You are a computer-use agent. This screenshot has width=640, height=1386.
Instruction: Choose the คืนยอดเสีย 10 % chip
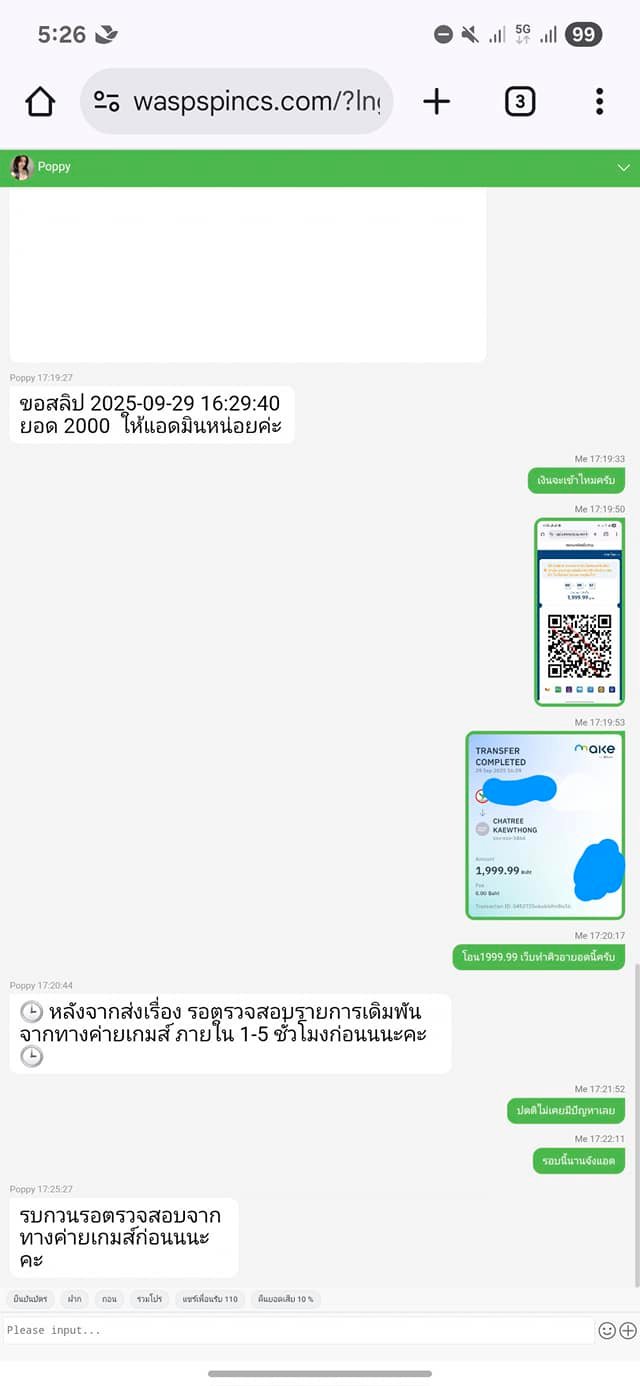pos(286,1299)
